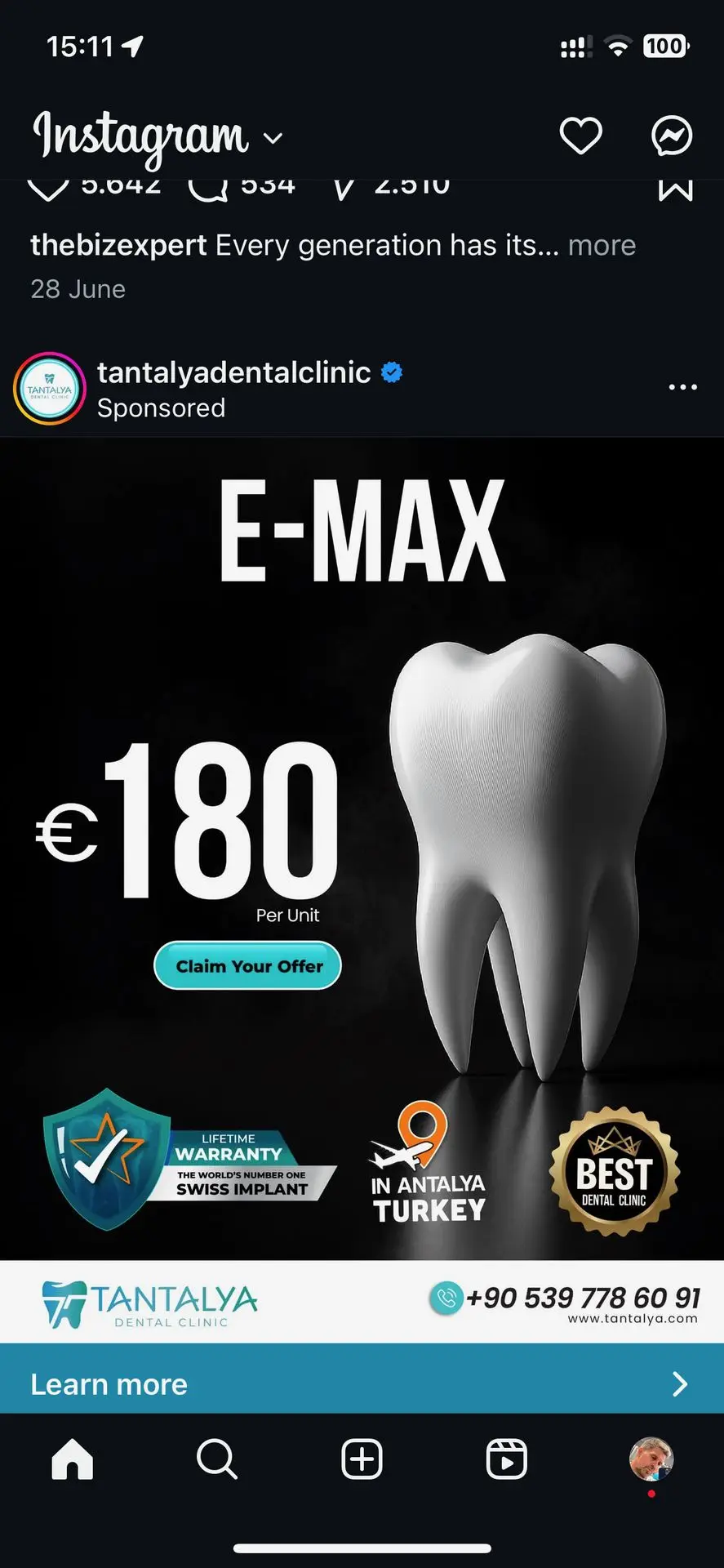Open the E-MAX ad image
724x1568 pixels.
(x=362, y=849)
